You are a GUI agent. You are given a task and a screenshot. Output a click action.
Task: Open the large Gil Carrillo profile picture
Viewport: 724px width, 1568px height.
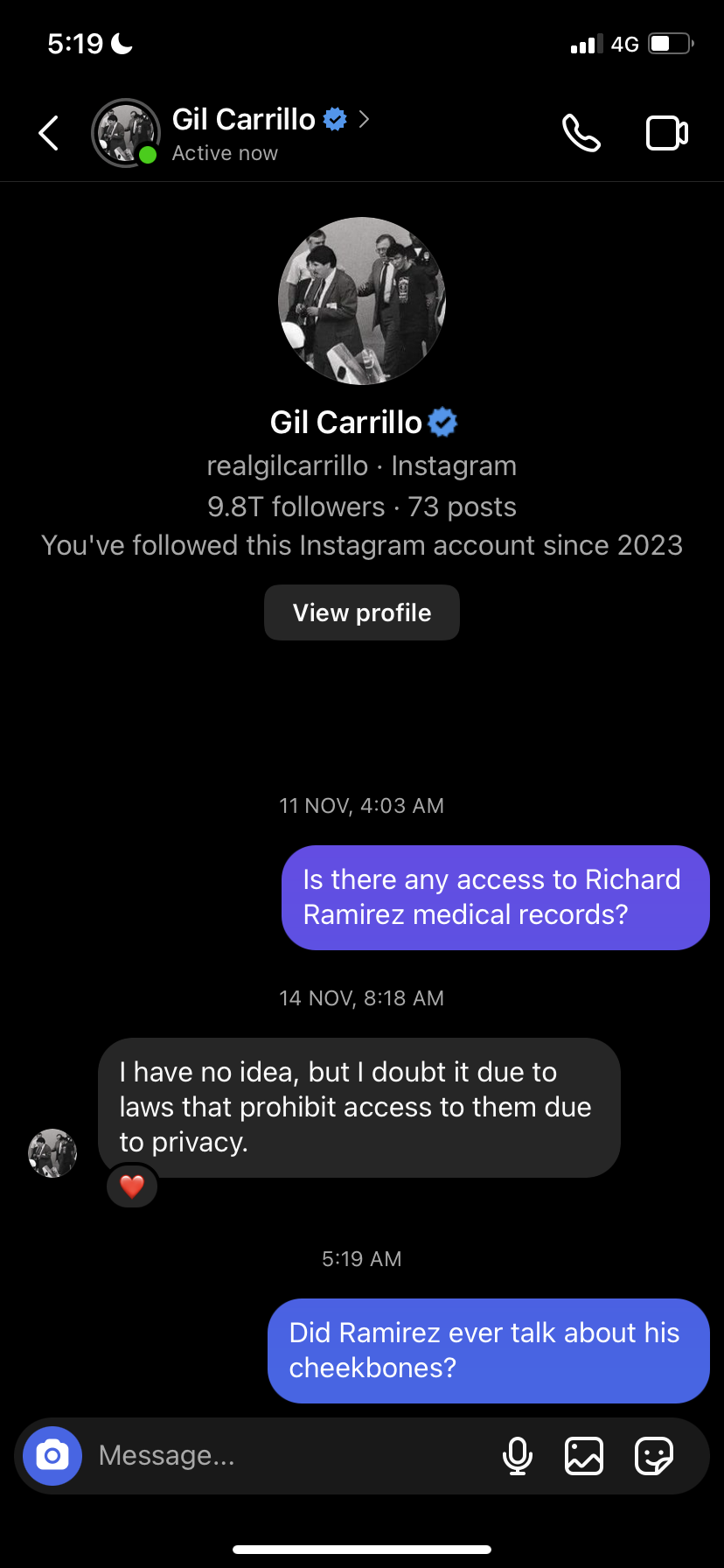tap(362, 300)
